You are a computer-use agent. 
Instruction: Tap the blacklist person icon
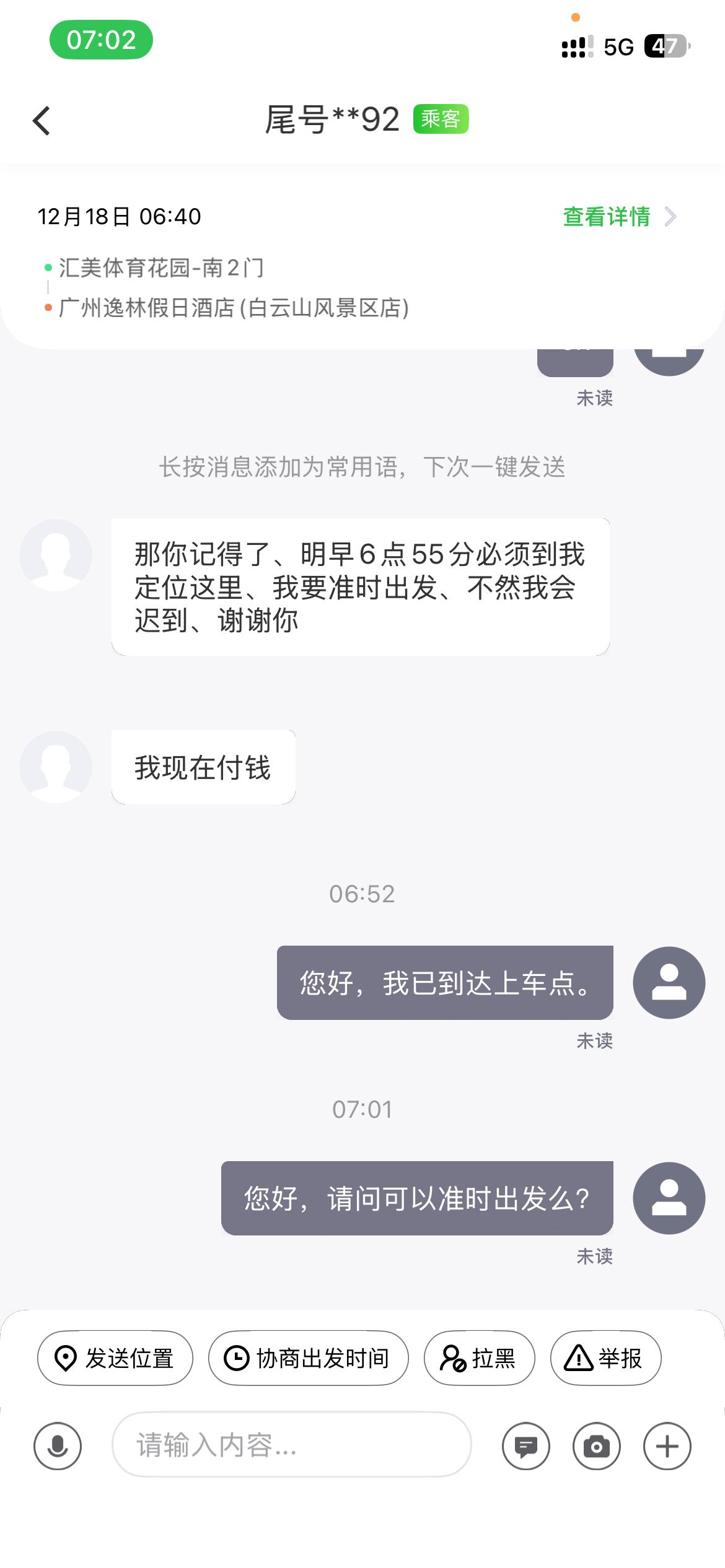[453, 1358]
